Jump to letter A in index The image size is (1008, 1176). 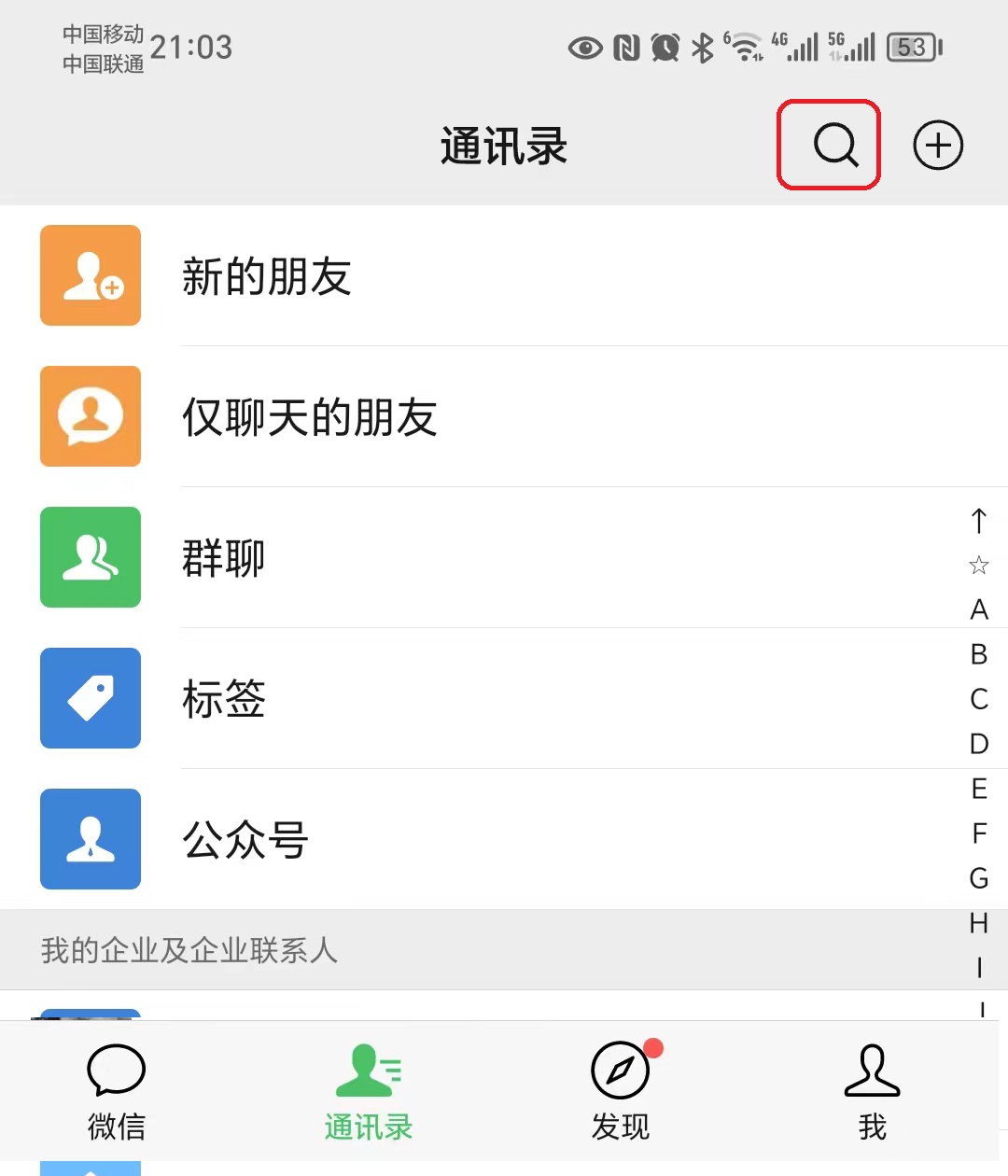coord(979,609)
